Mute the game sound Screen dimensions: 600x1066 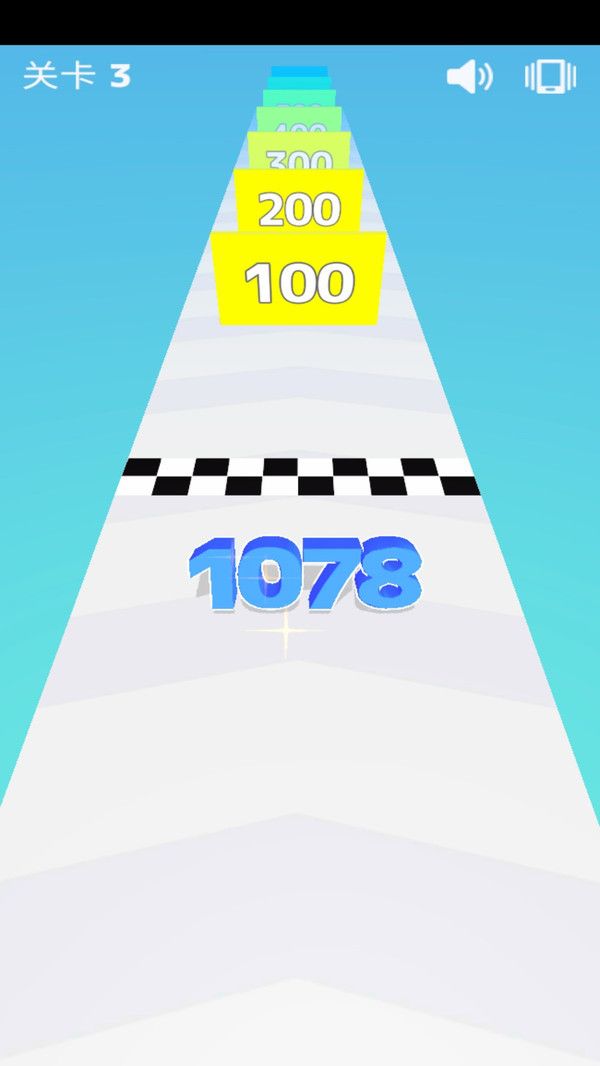click(x=469, y=77)
